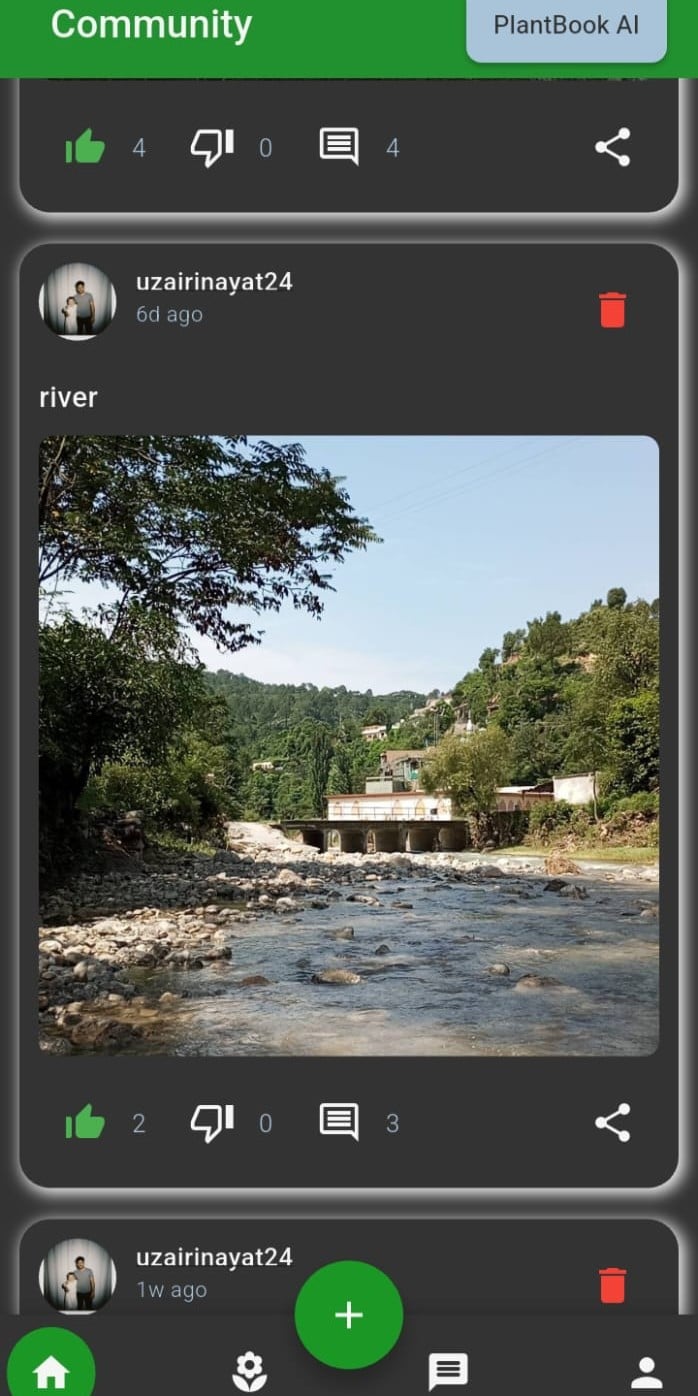Viewport: 698px width, 1396px height.
Task: Toggle like on the post with 4 likes
Action: pyautogui.click(x=85, y=148)
